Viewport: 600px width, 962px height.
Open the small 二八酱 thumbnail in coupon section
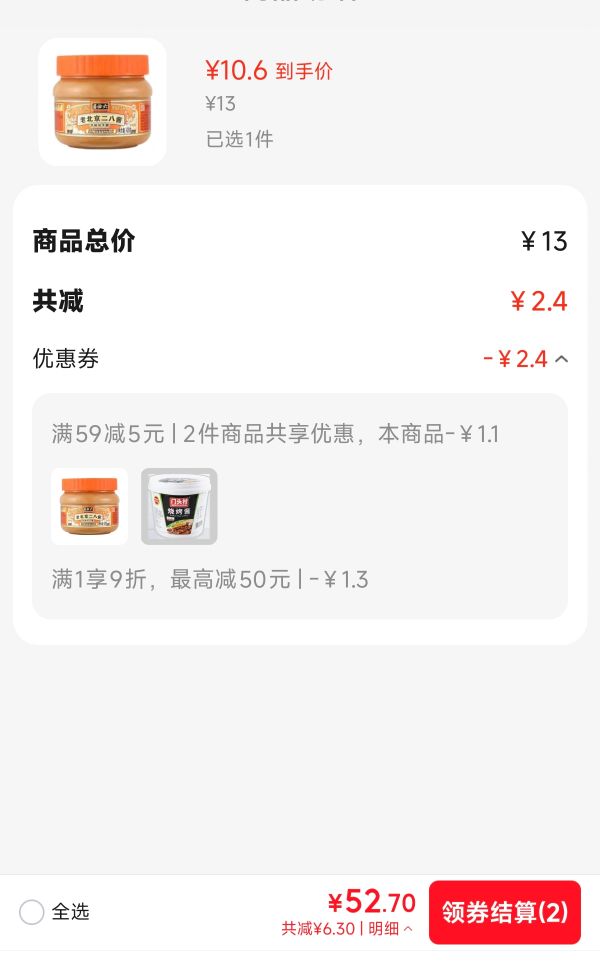click(x=90, y=506)
